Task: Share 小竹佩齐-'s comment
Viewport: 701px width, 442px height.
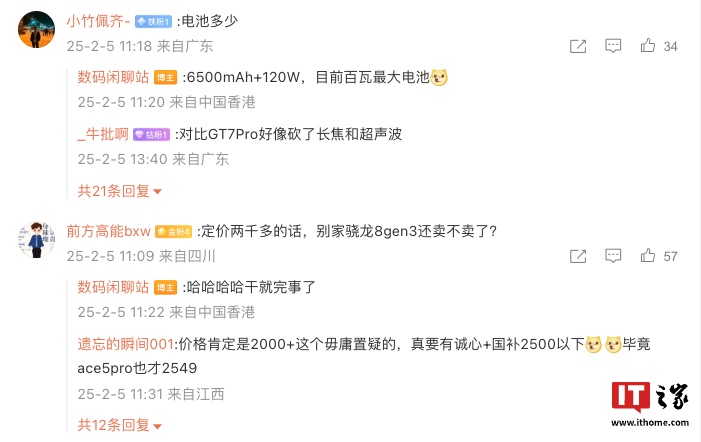Action: pos(578,46)
